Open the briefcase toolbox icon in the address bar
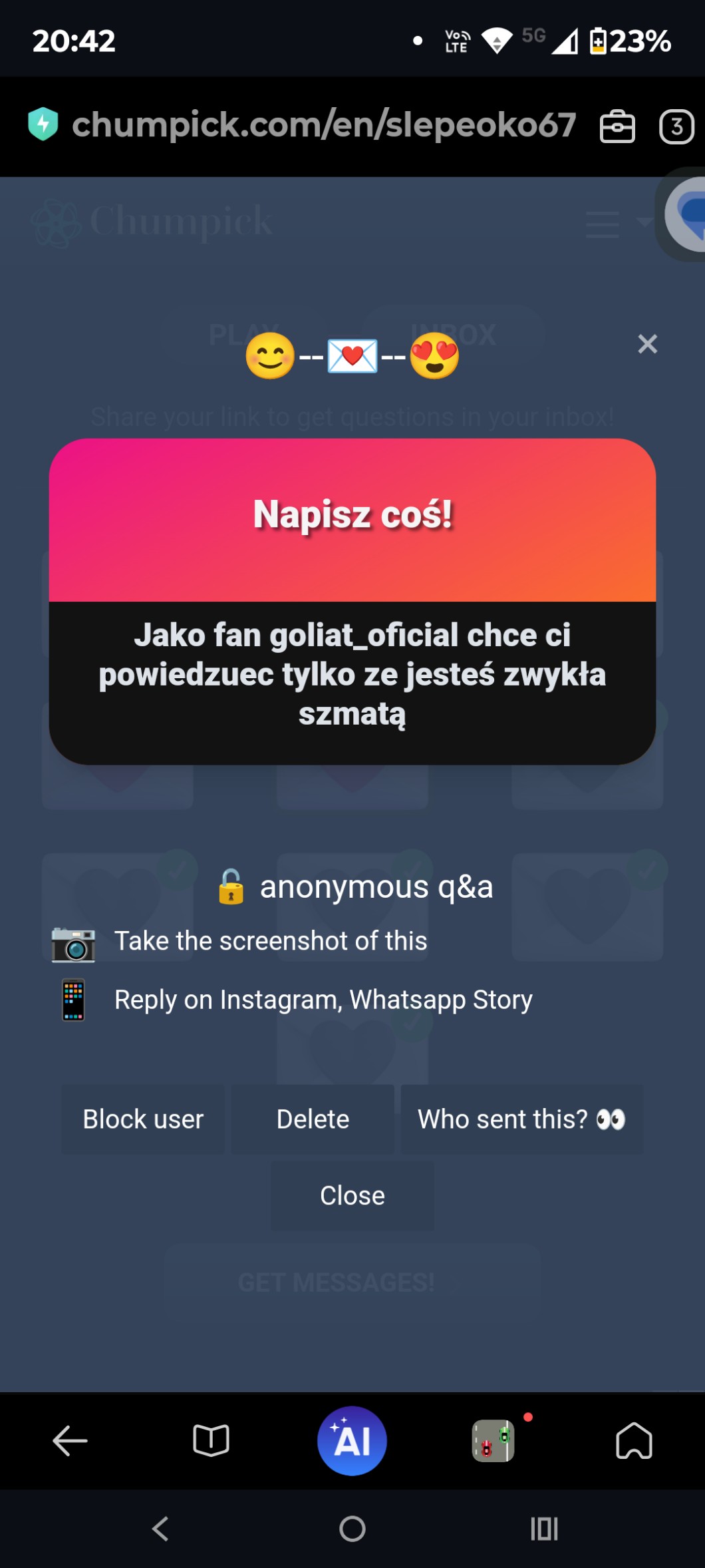The image size is (705, 1568). (x=617, y=126)
